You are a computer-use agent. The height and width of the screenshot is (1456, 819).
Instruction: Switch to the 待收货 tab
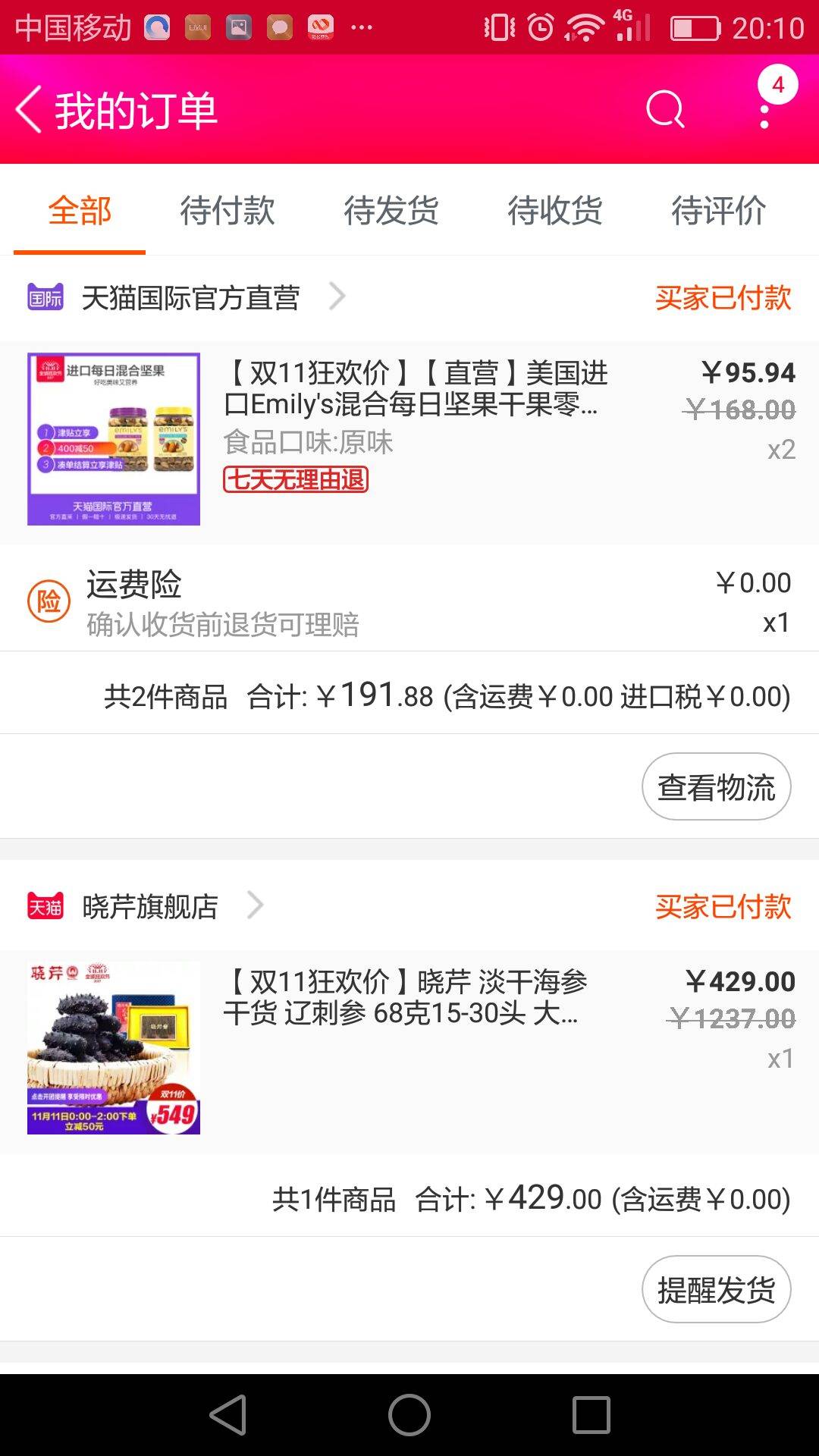point(555,211)
